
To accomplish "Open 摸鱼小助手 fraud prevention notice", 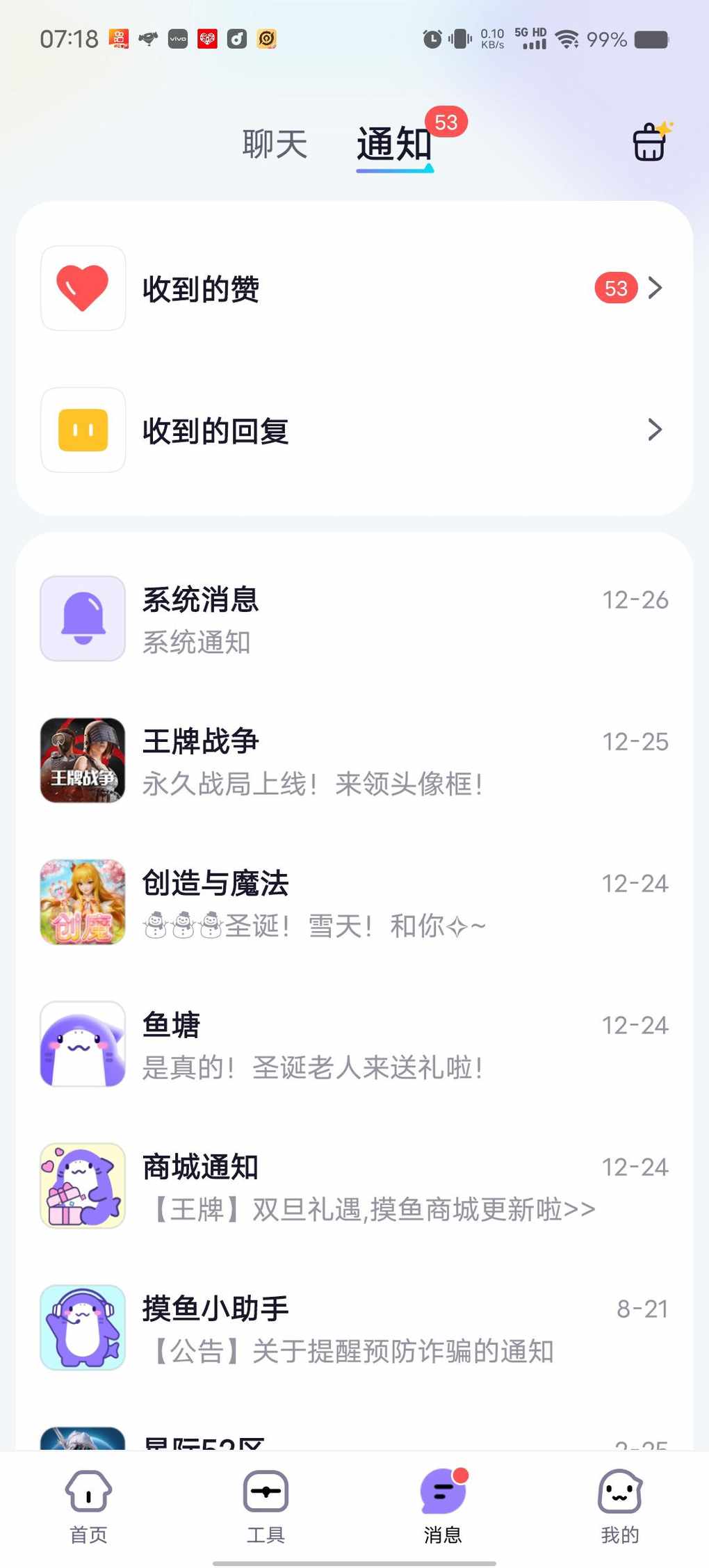I will 354,1328.
